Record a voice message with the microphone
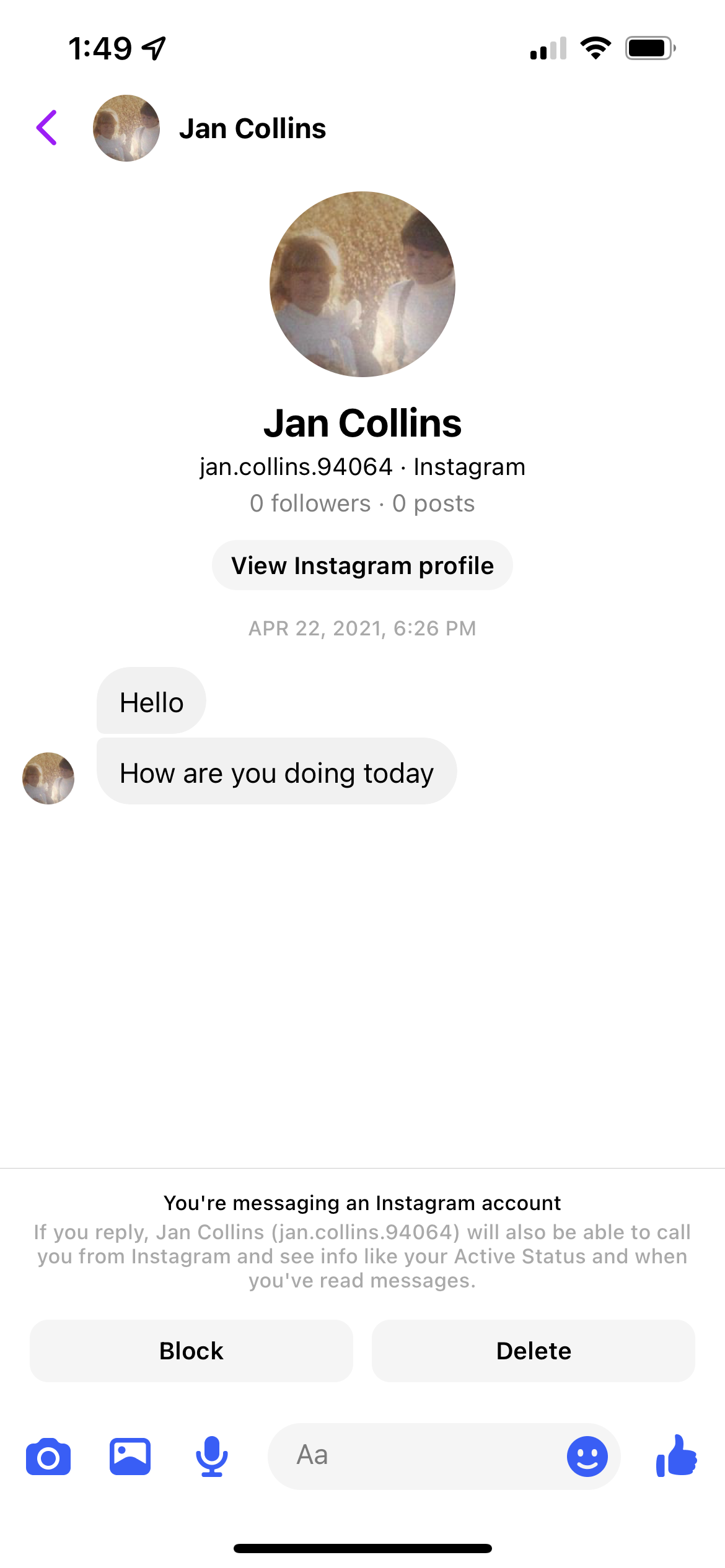Screen dimensions: 725x1568 coord(212,1457)
